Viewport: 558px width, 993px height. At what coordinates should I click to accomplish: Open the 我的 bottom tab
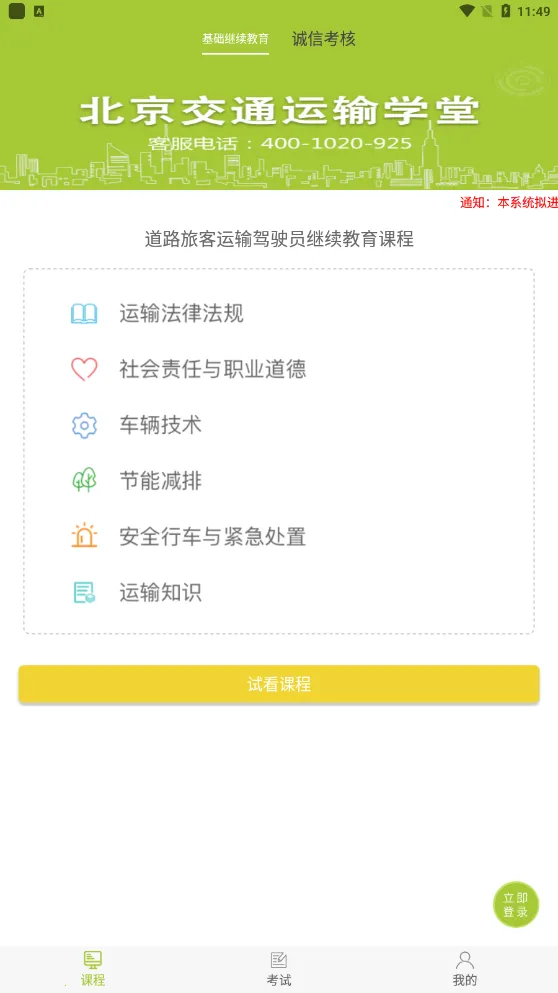(465, 968)
